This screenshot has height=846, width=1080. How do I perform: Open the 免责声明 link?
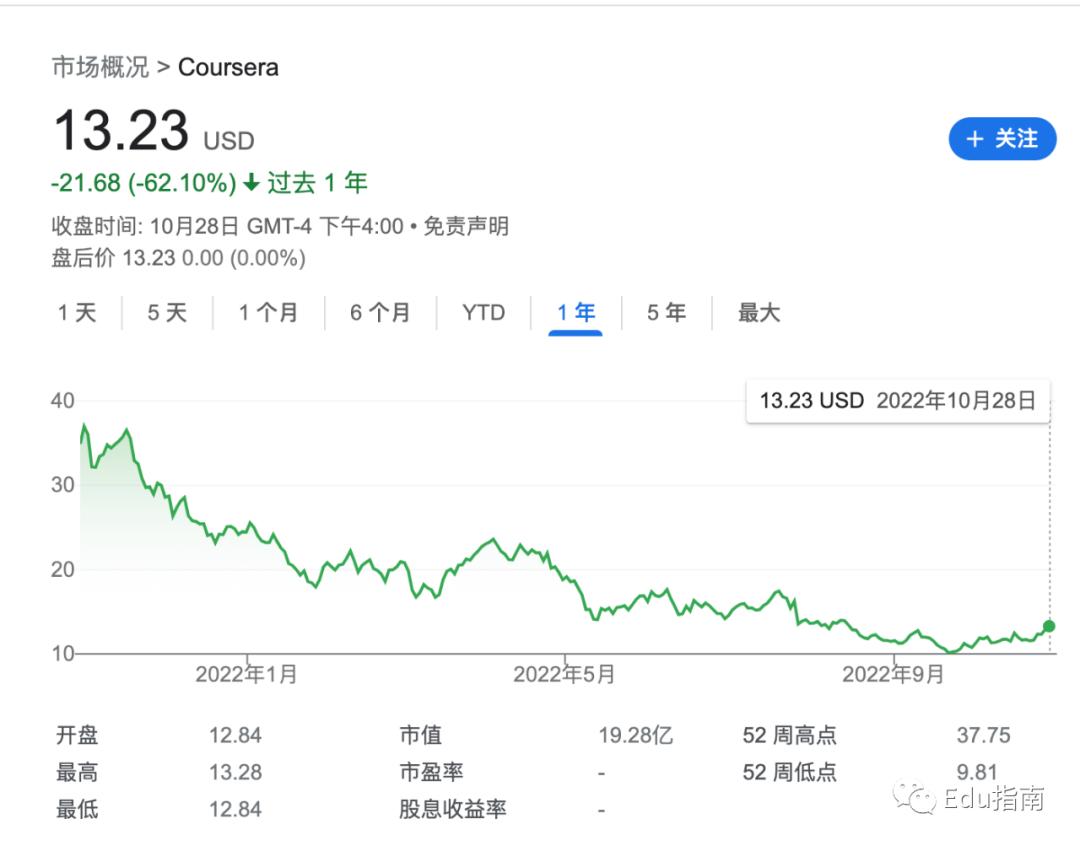[x=466, y=226]
